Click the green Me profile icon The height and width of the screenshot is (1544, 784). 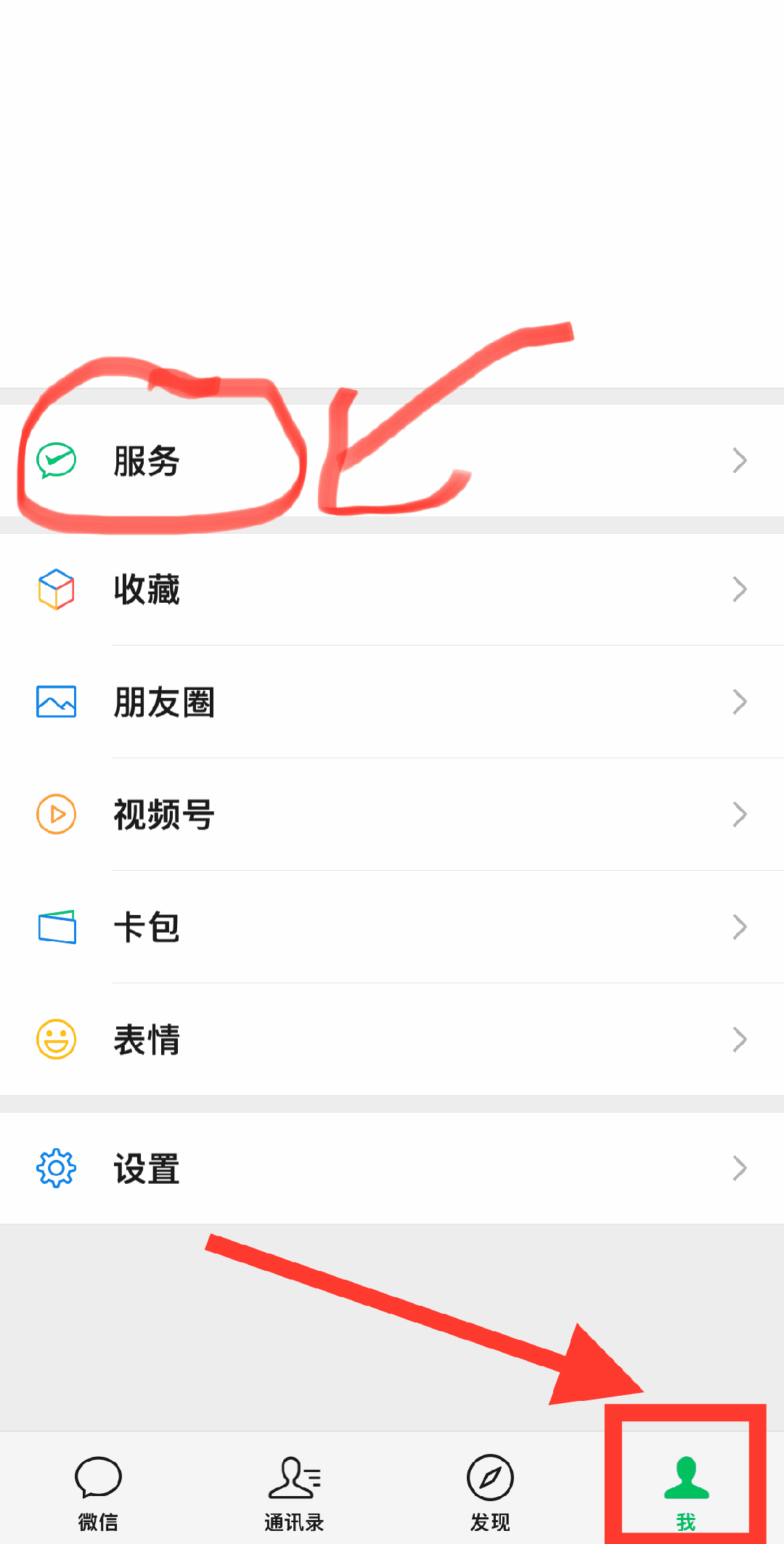(685, 1478)
